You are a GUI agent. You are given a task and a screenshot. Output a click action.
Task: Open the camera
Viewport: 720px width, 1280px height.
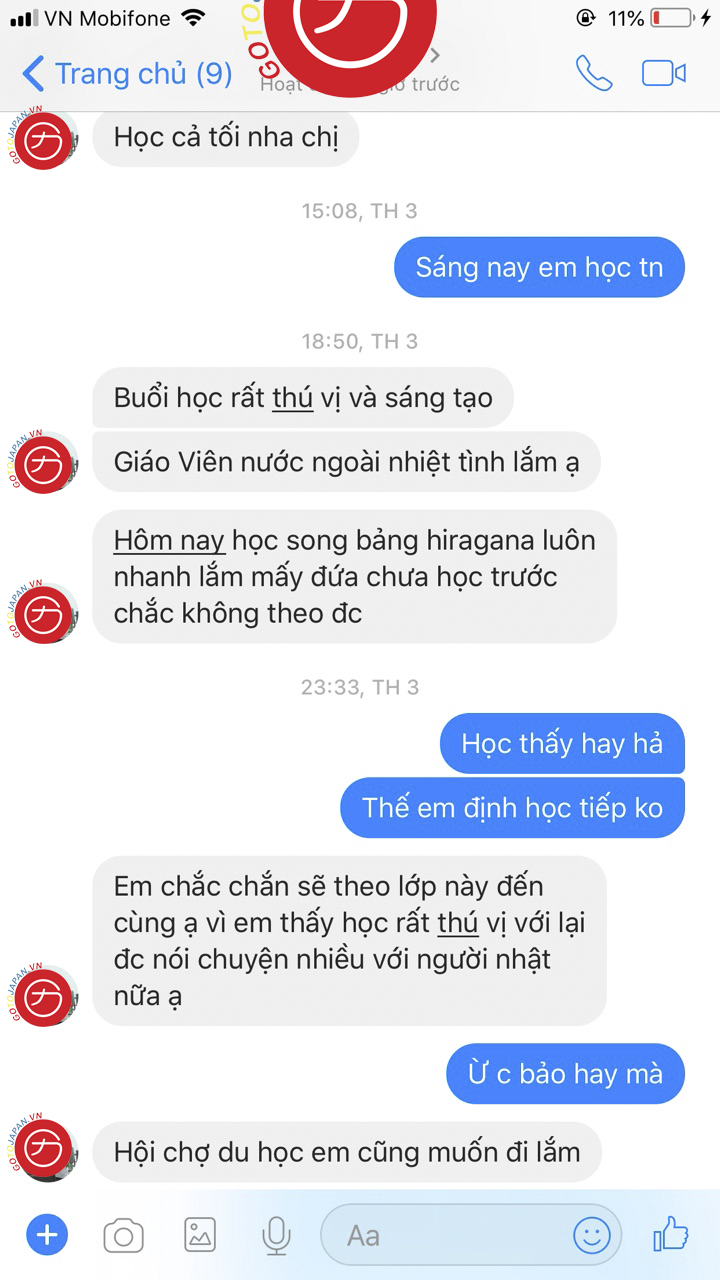click(123, 1236)
